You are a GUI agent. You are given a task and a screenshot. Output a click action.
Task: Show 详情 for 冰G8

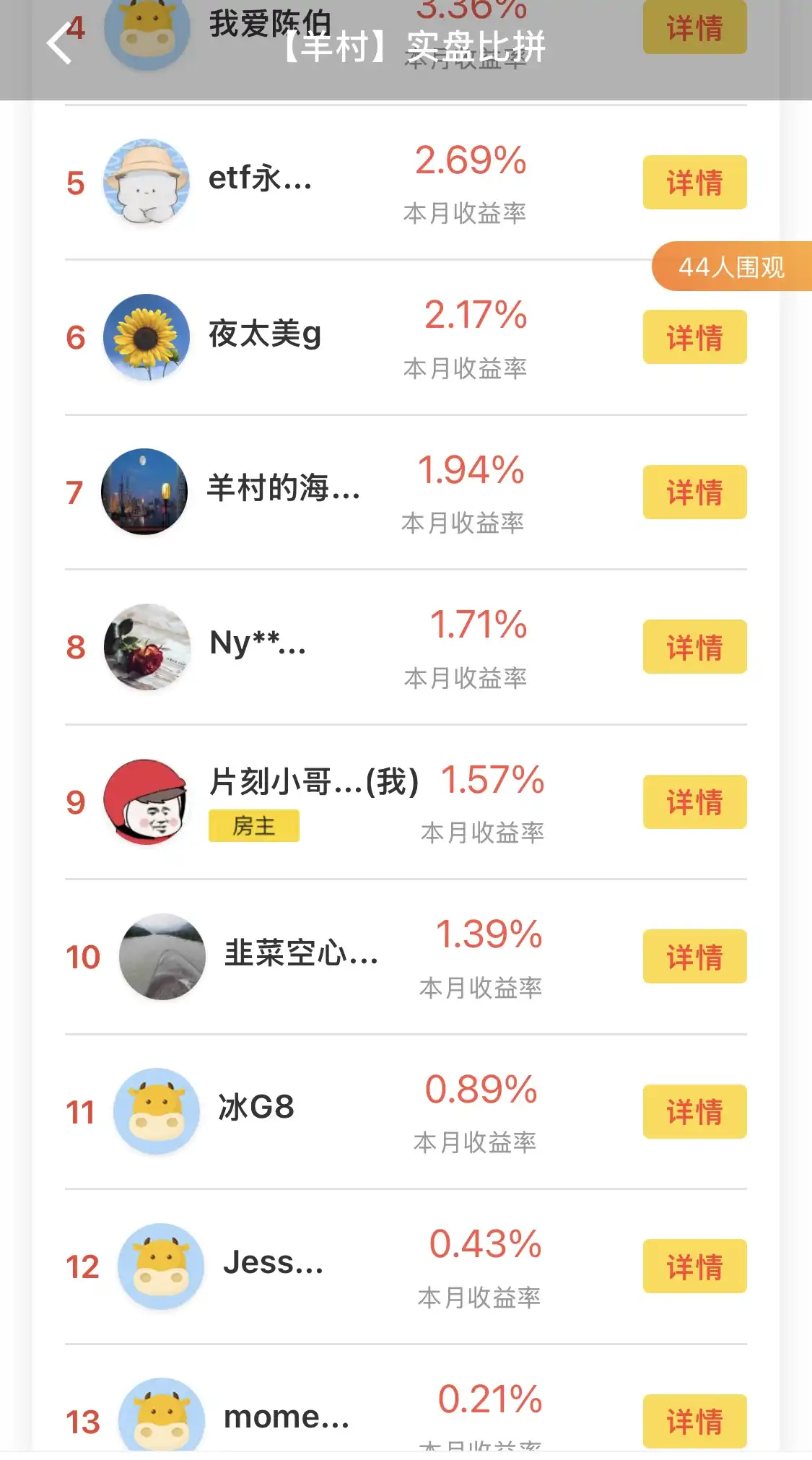point(694,1111)
